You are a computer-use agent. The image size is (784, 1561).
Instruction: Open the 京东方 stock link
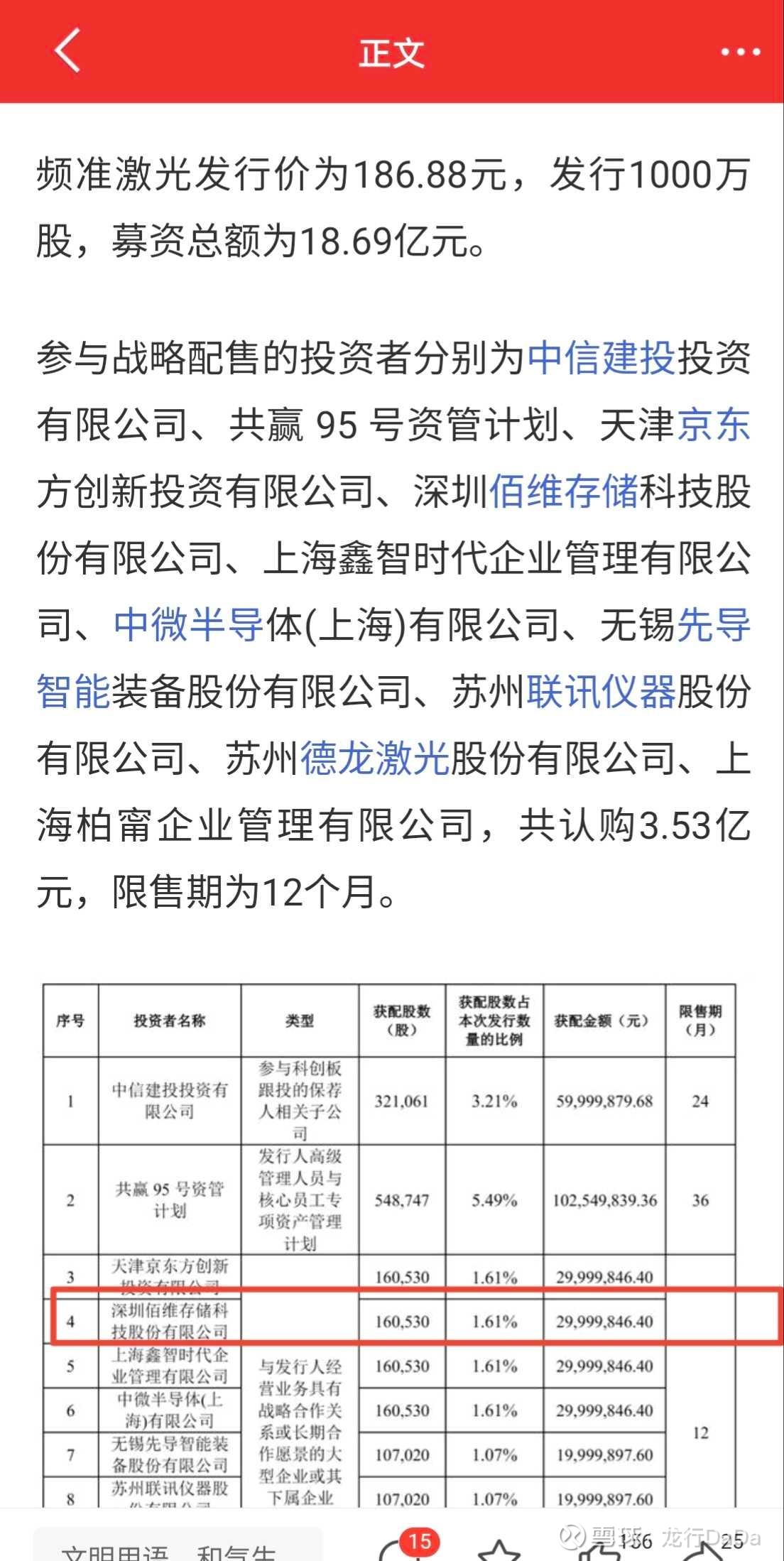coord(713,425)
